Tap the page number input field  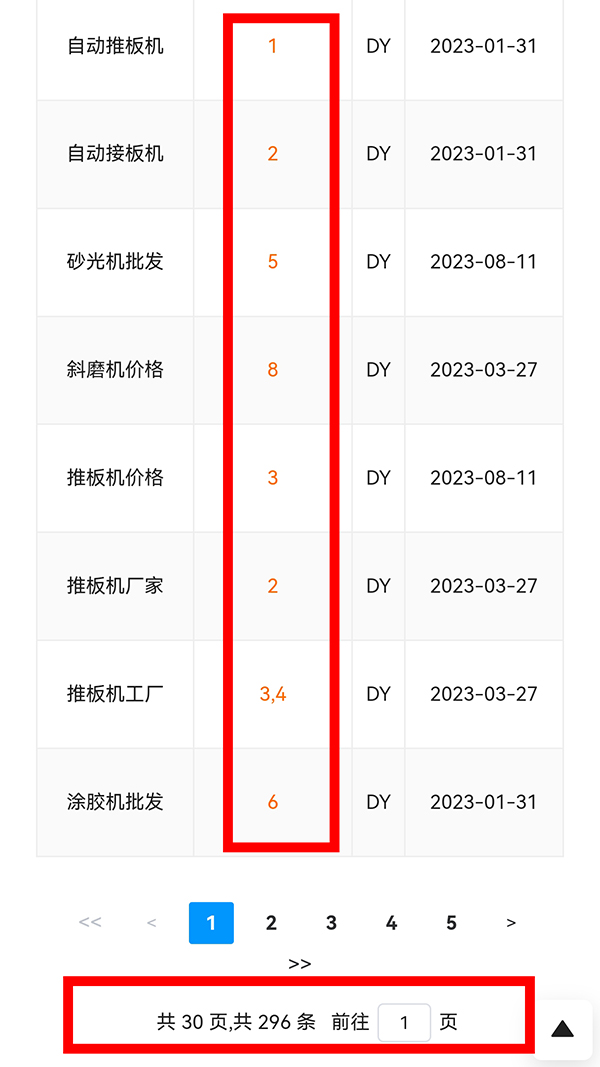point(404,1022)
